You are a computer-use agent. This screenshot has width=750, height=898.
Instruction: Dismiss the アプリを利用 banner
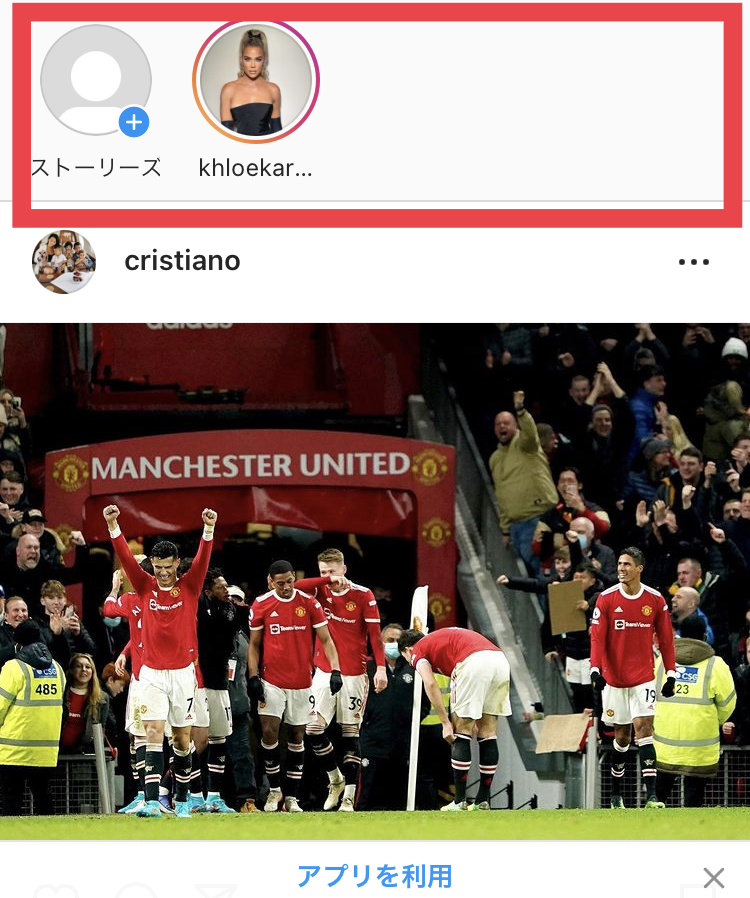[713, 878]
